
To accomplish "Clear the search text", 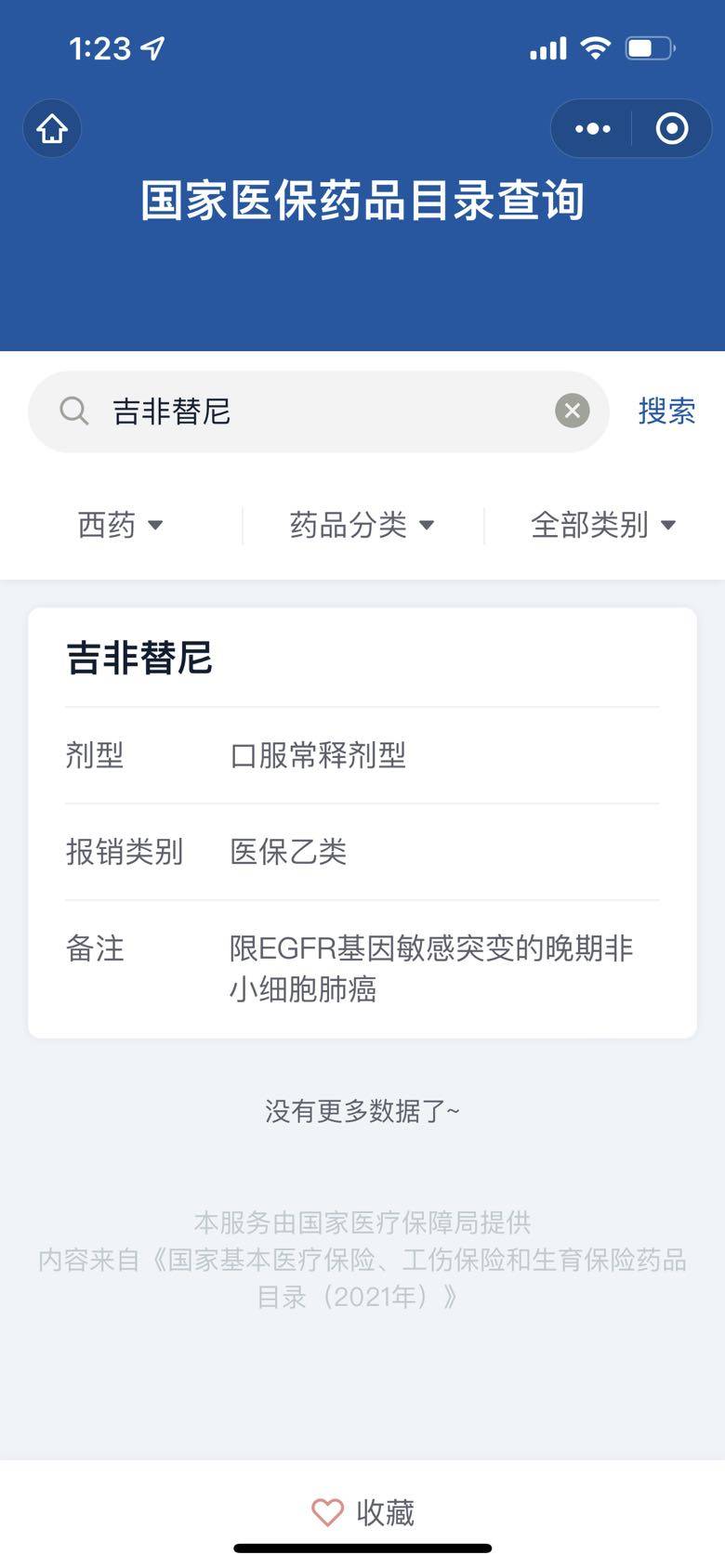I will (572, 411).
